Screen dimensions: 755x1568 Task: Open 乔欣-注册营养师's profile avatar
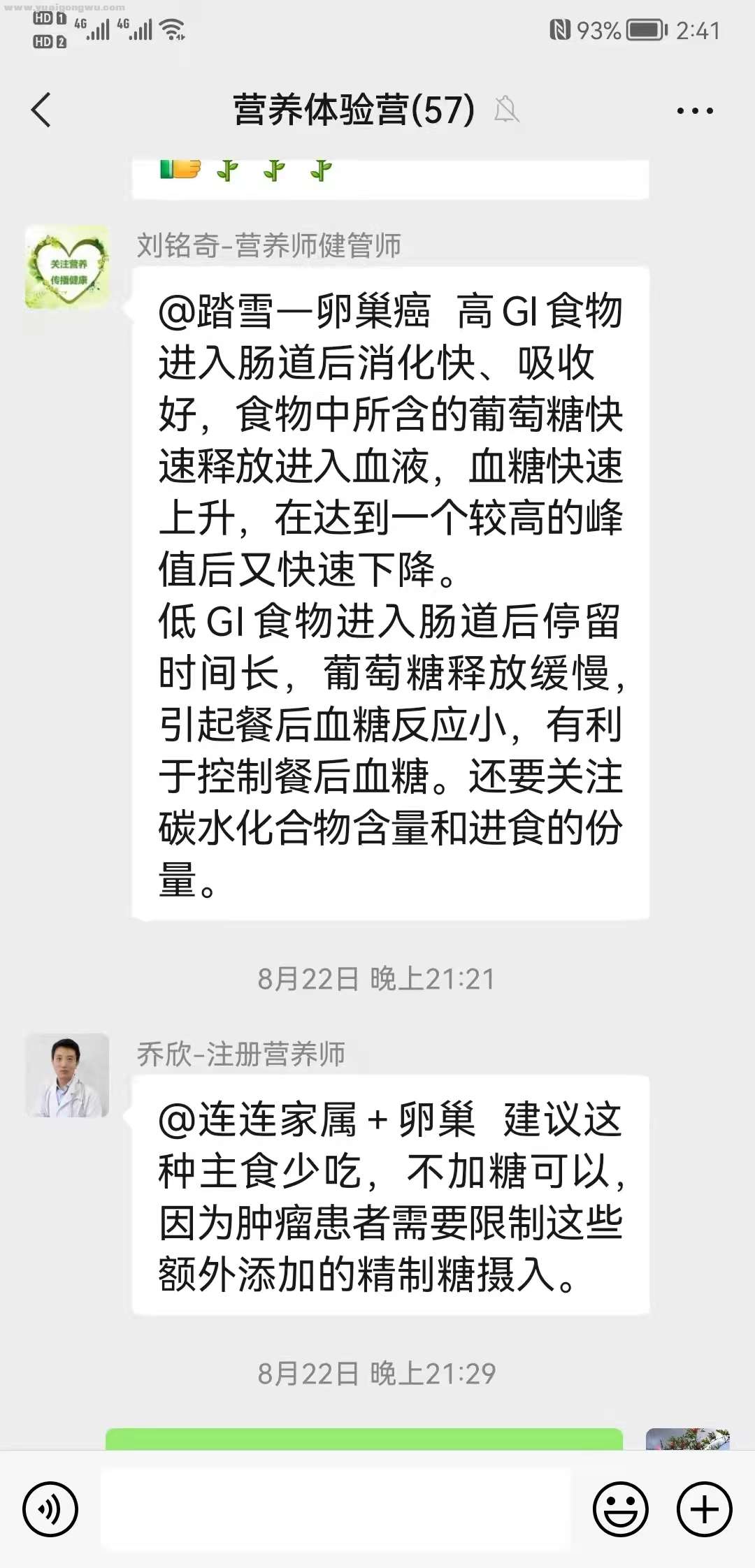(x=67, y=1075)
